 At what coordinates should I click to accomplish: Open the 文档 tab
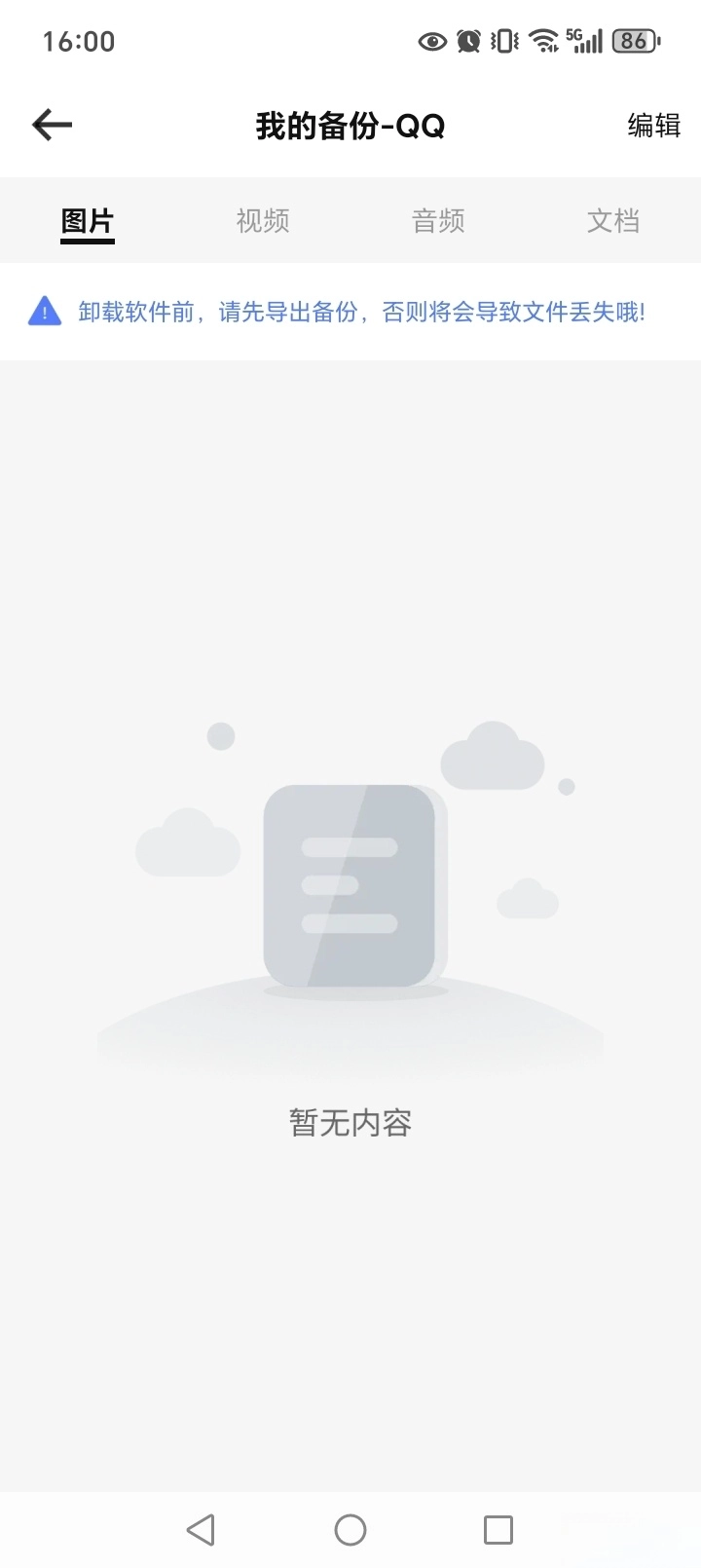click(x=613, y=220)
